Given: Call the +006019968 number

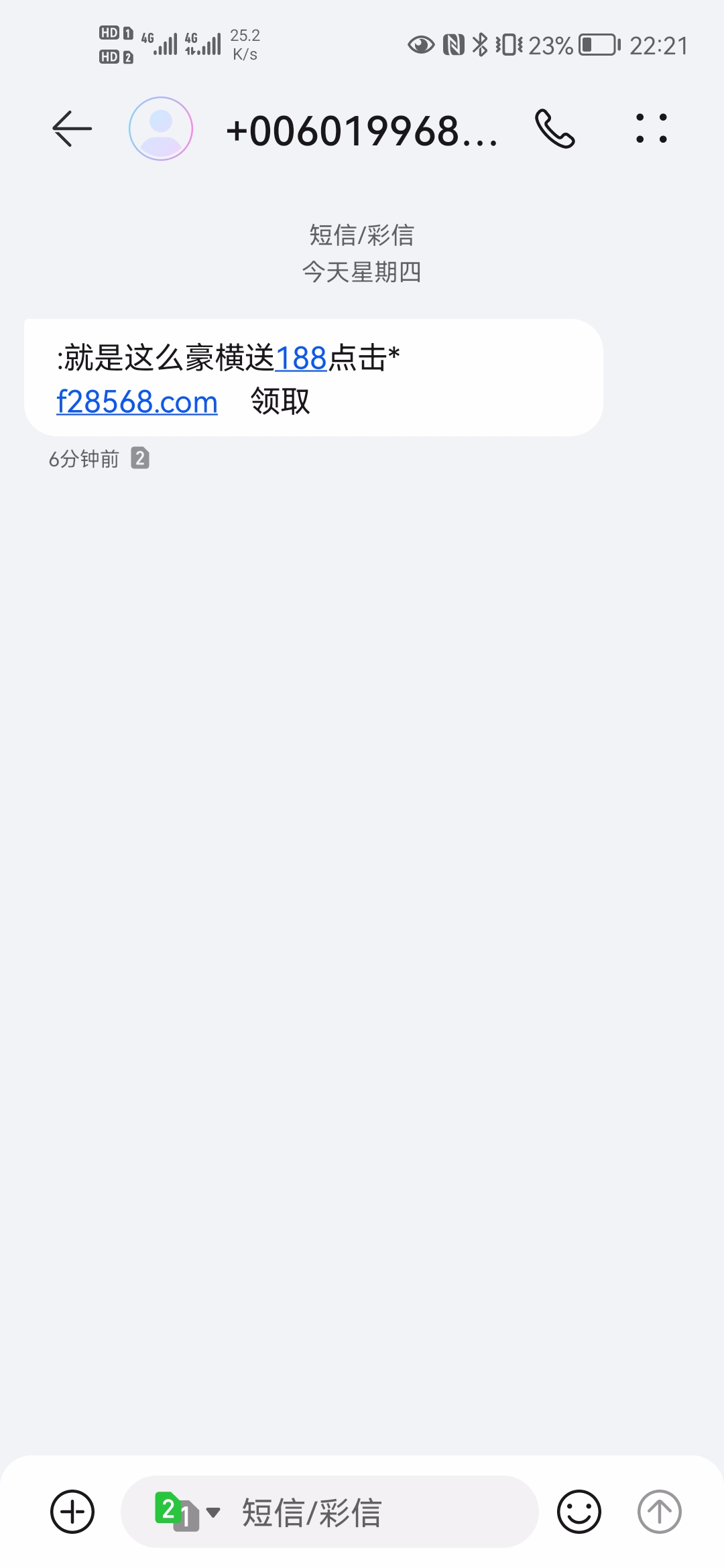Looking at the screenshot, I should [554, 129].
